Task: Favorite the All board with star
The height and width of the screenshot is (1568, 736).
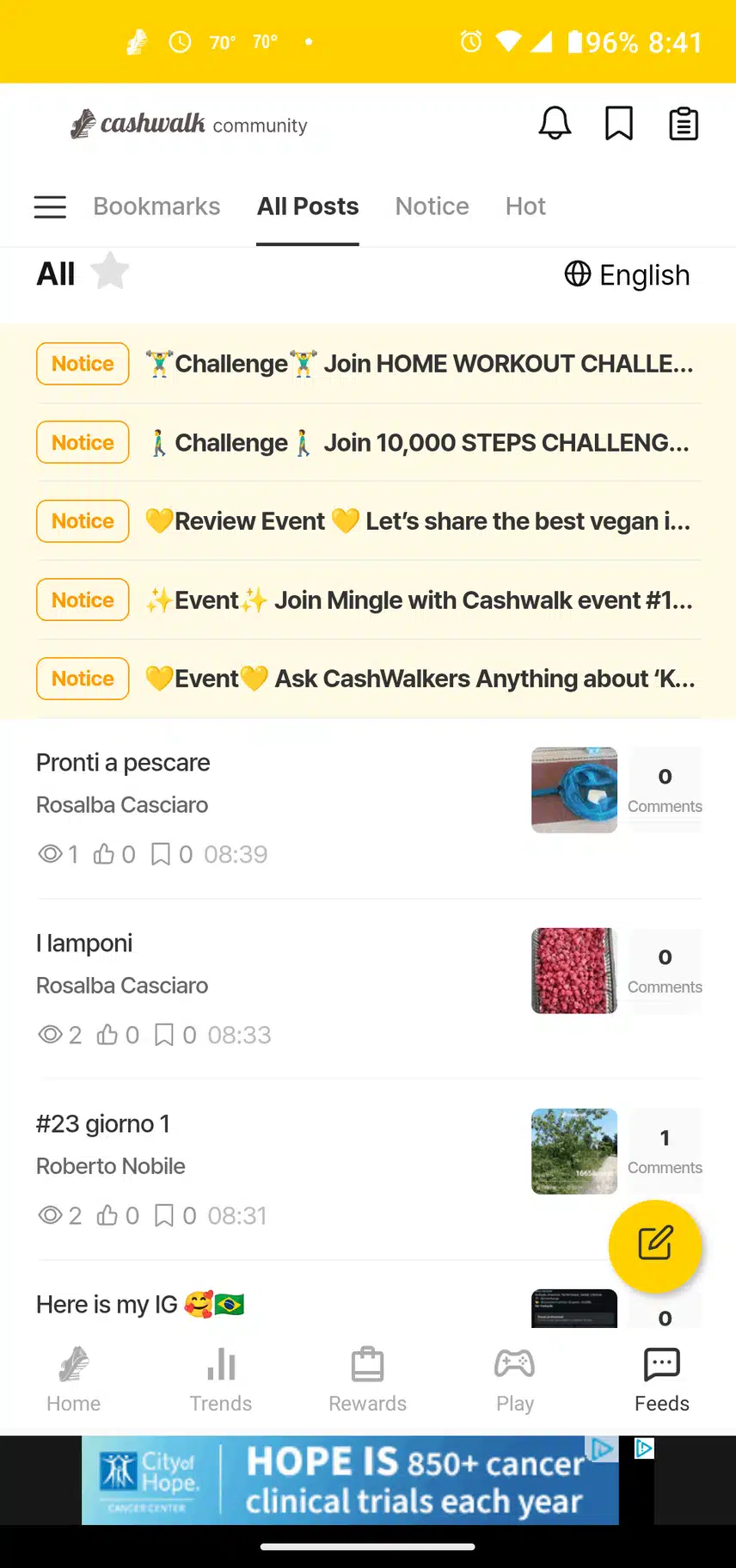Action: point(110,273)
